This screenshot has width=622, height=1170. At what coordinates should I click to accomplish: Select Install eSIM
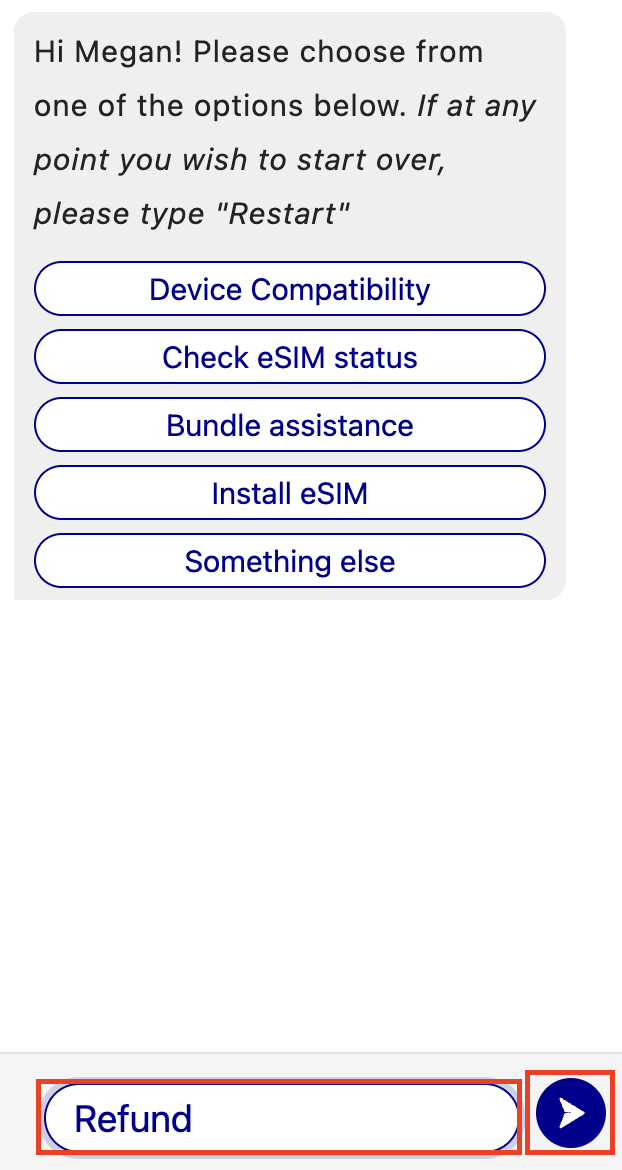pos(290,493)
